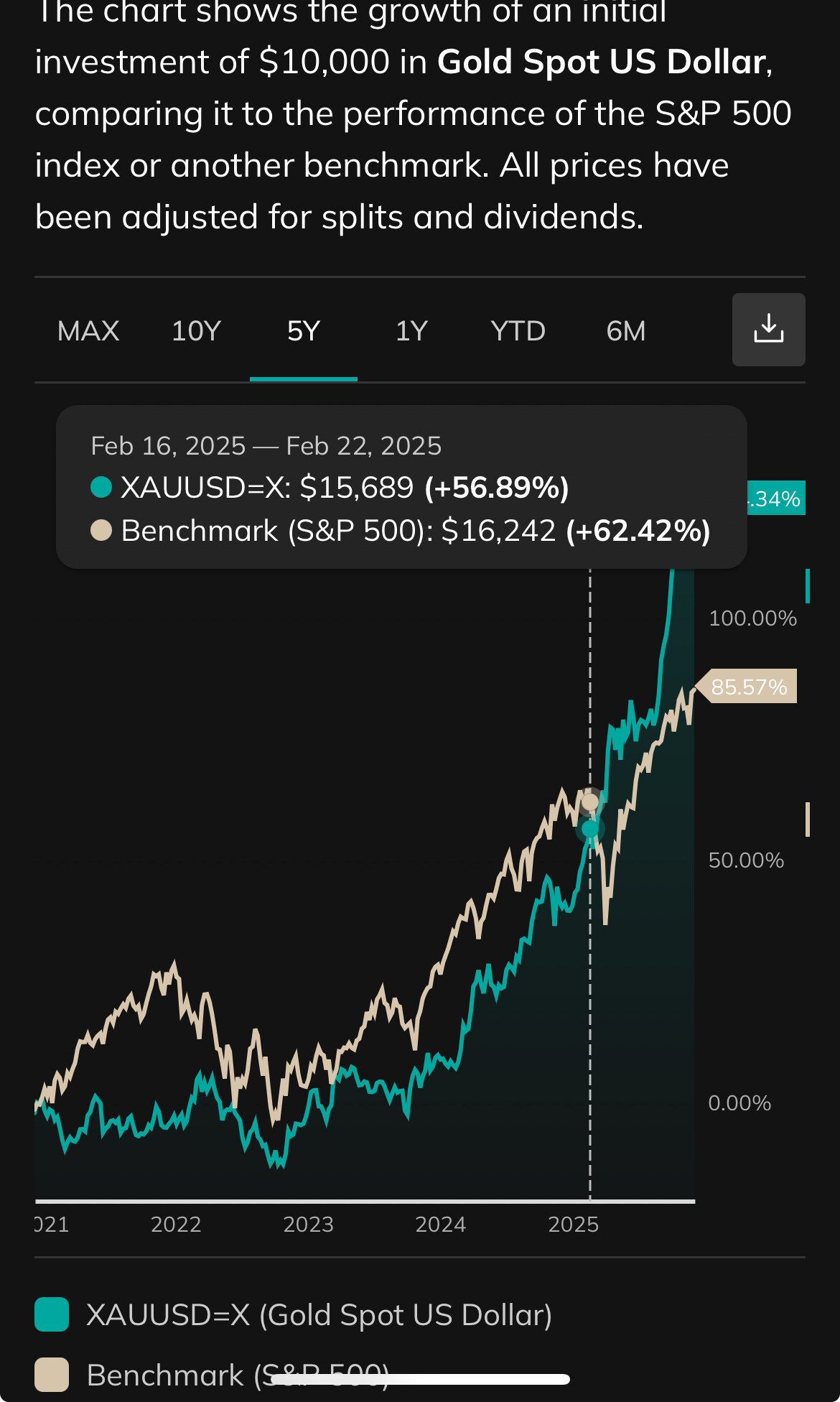Switch chart to 1Y range
This screenshot has width=840, height=1402.
(x=411, y=331)
